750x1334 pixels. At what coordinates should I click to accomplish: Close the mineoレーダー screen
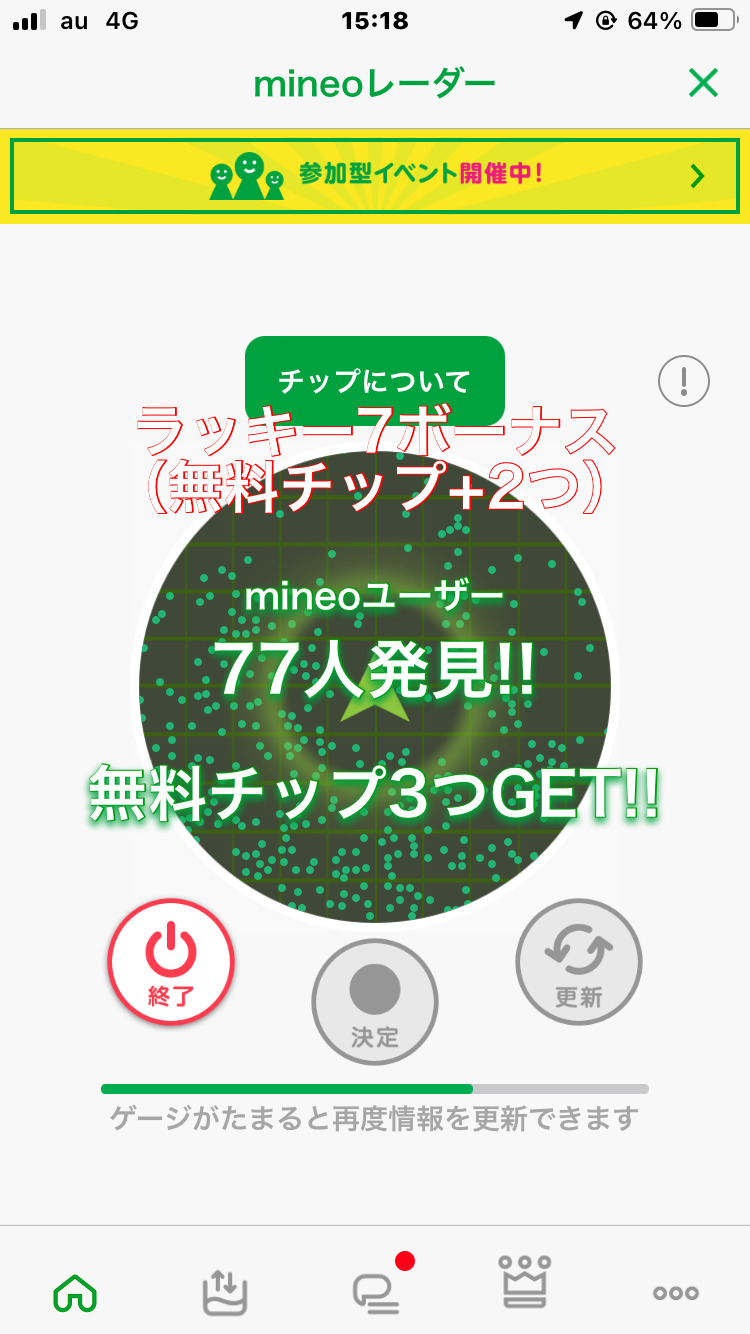pyautogui.click(x=703, y=84)
